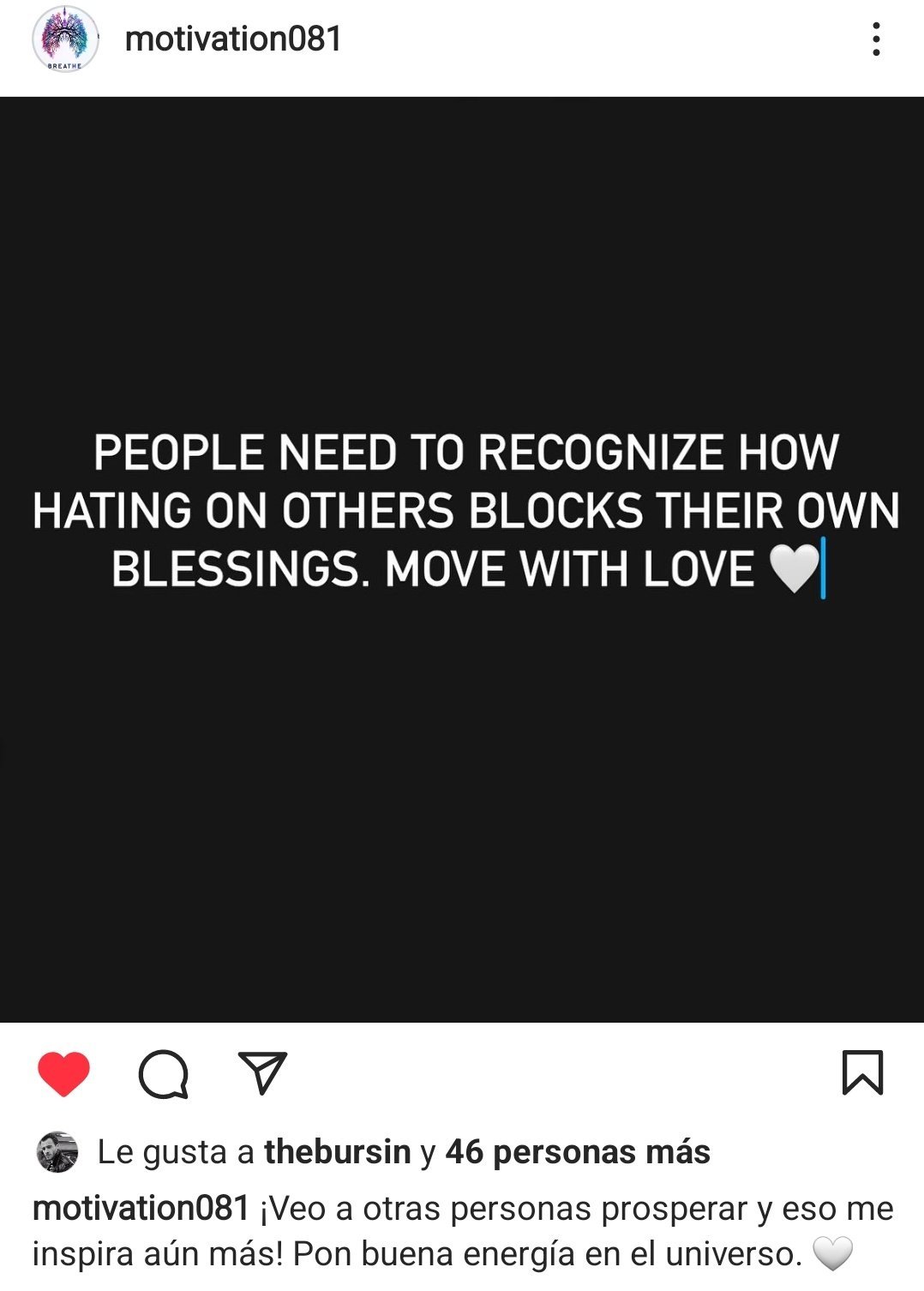View the 46 personas más likes list
This screenshot has width=924, height=1291.
tap(578, 1152)
